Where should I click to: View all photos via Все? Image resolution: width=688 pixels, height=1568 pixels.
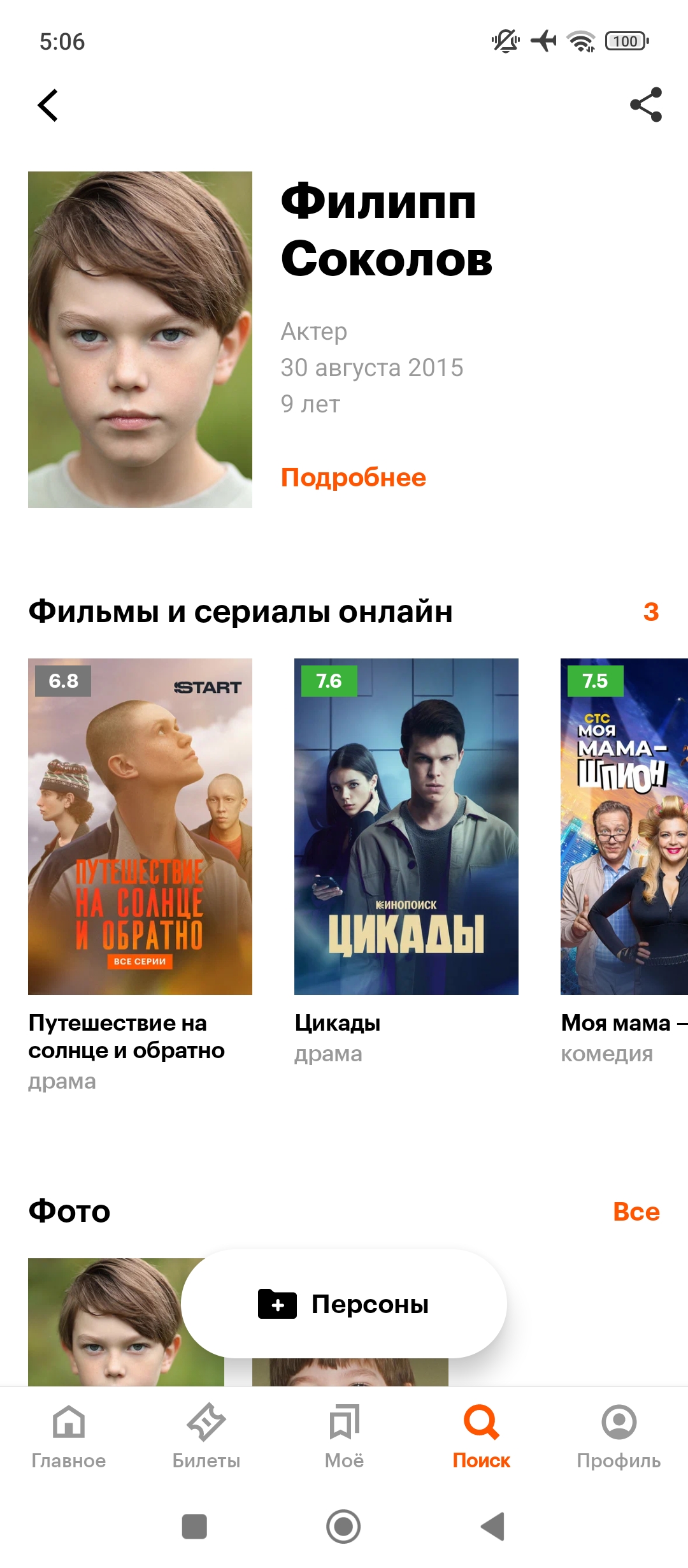(x=636, y=1212)
